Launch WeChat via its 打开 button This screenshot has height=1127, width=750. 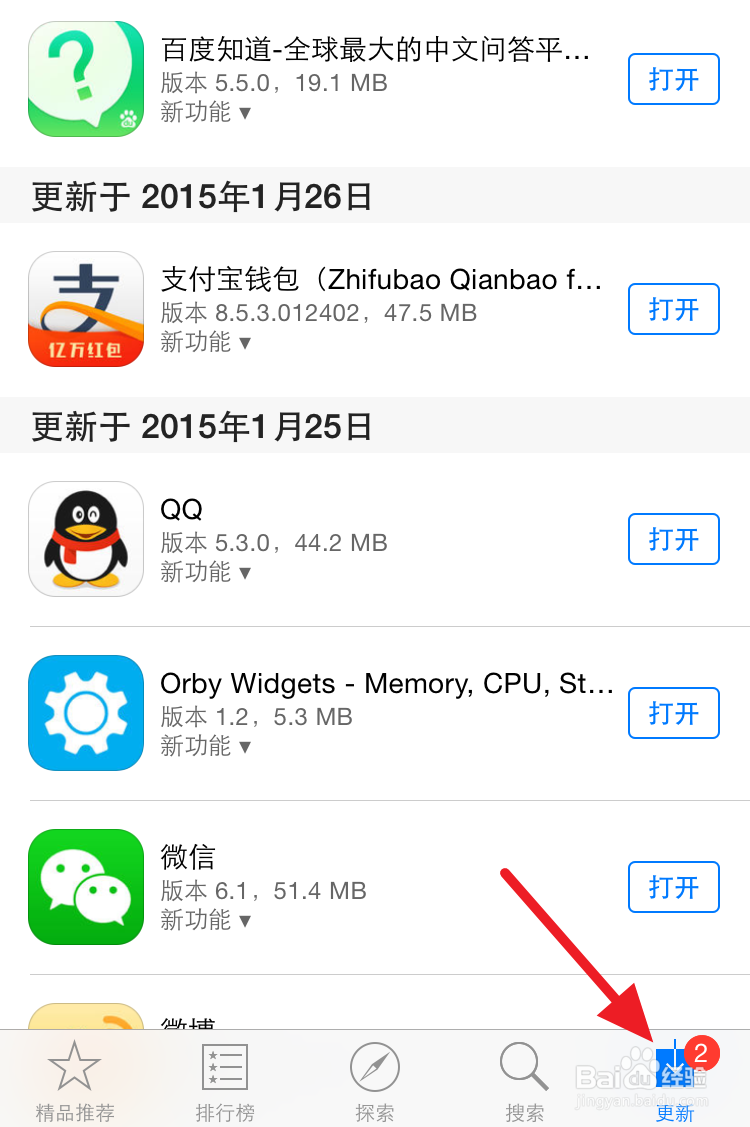point(673,887)
